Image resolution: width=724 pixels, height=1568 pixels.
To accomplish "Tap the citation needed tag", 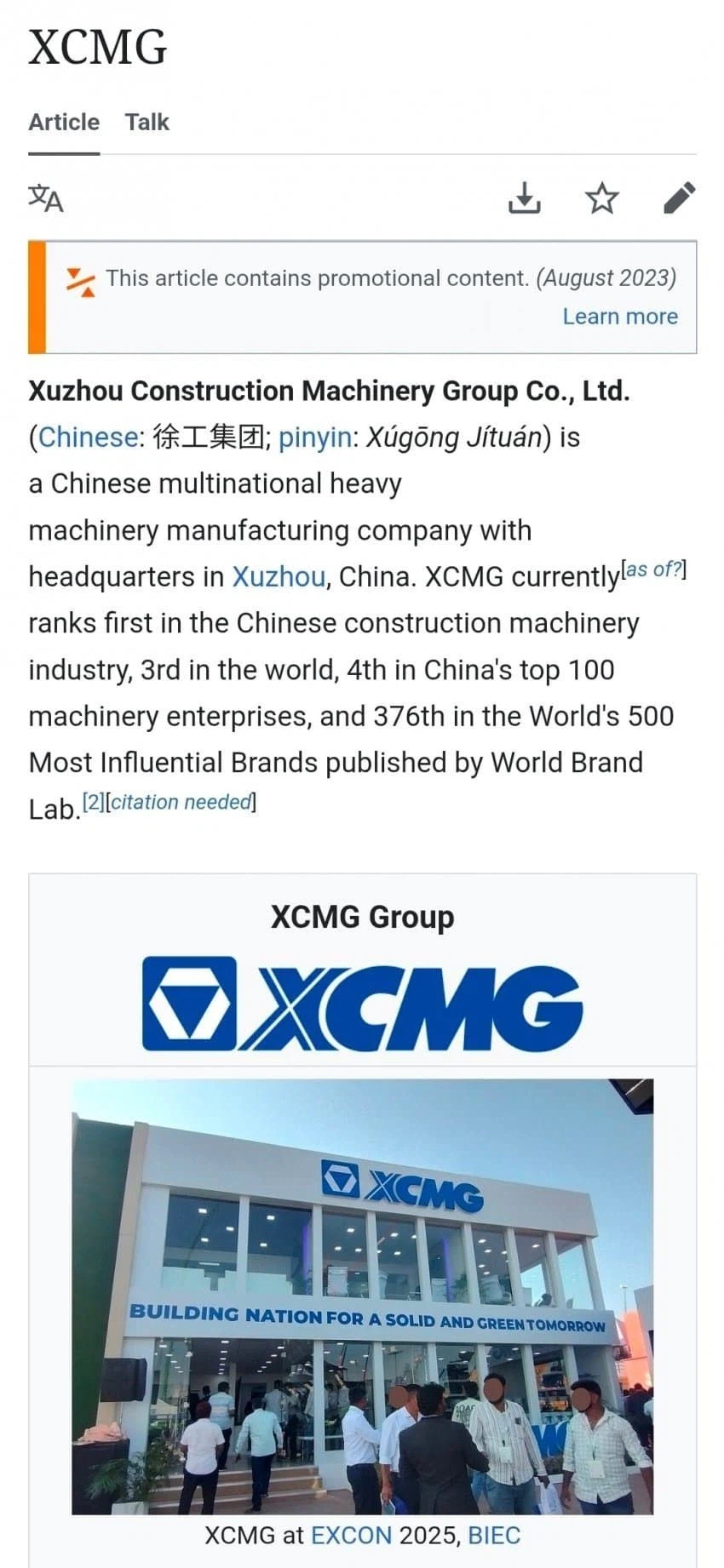I will (x=181, y=802).
